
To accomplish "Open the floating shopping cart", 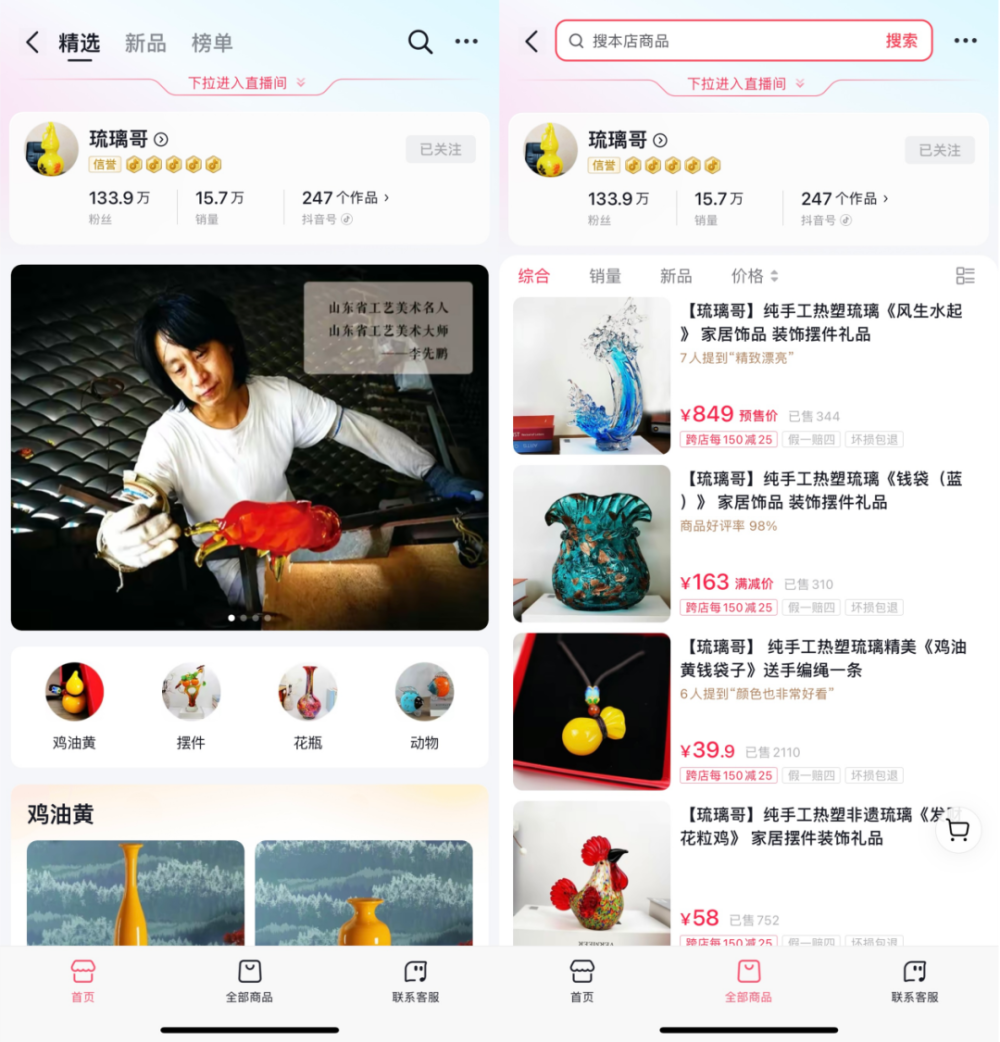I will [957, 831].
